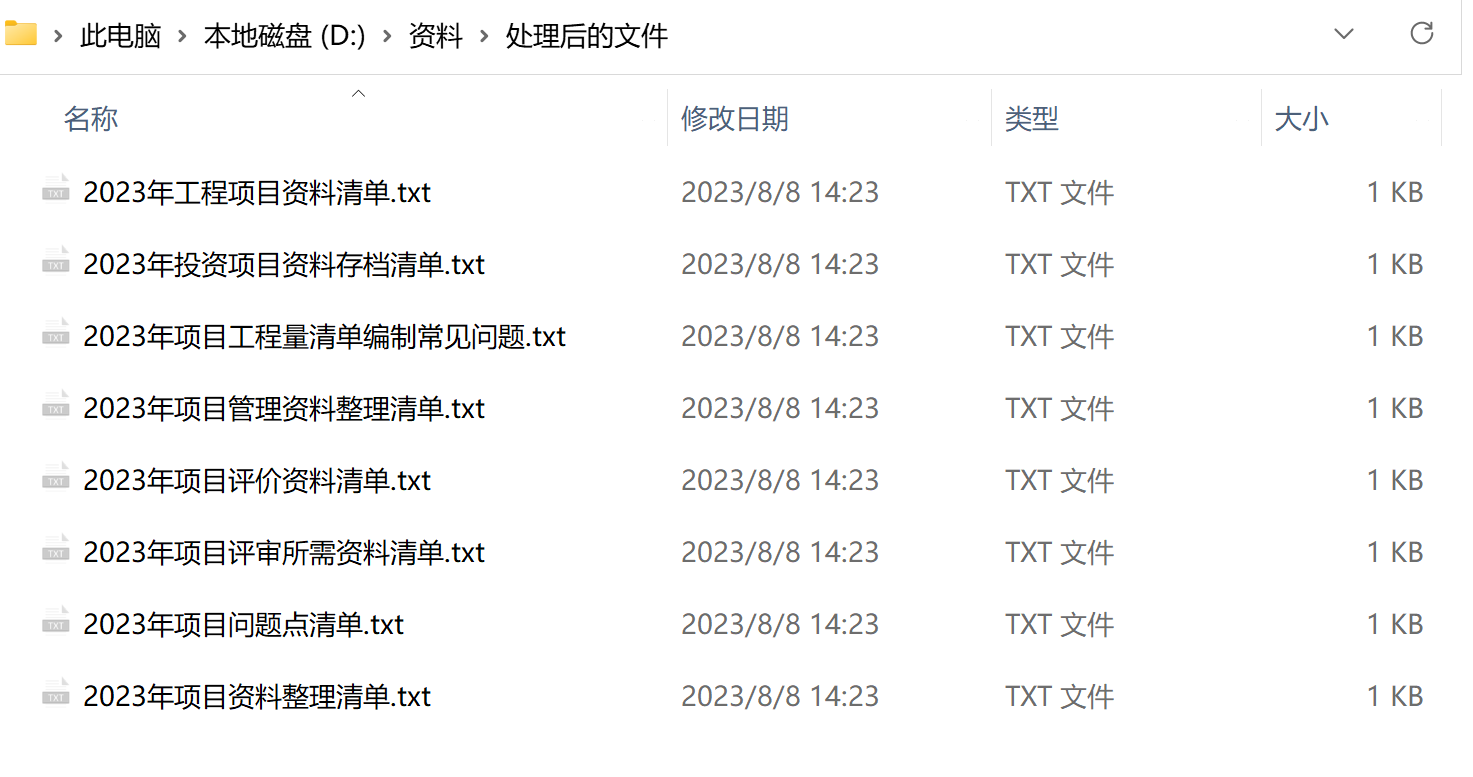Expand the address bar history dropdown

pyautogui.click(x=1344, y=34)
